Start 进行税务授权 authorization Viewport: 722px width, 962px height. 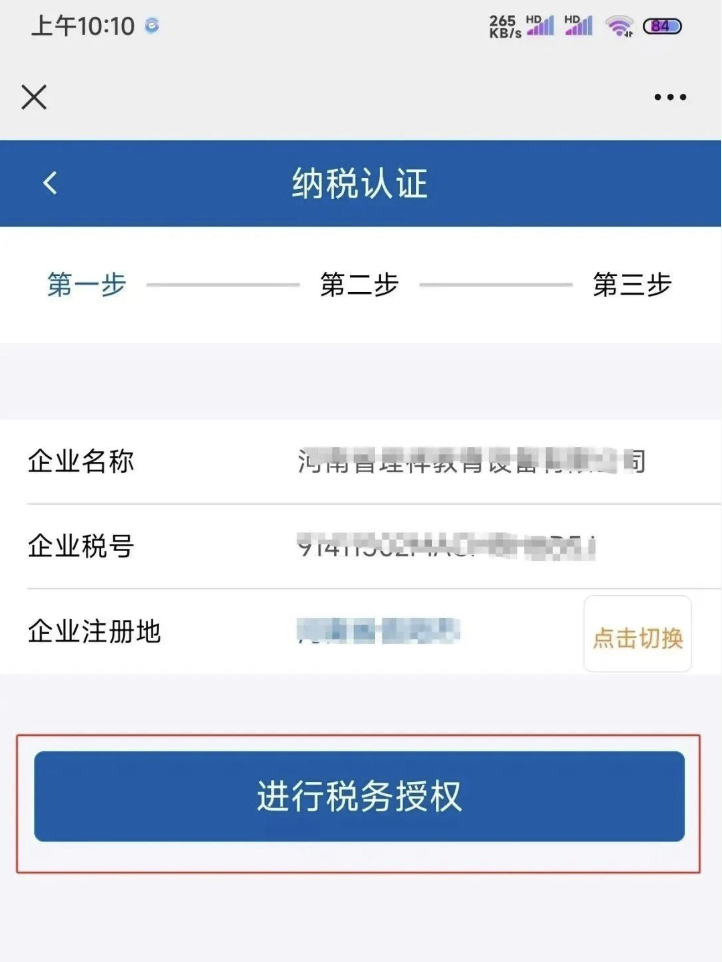tap(359, 797)
